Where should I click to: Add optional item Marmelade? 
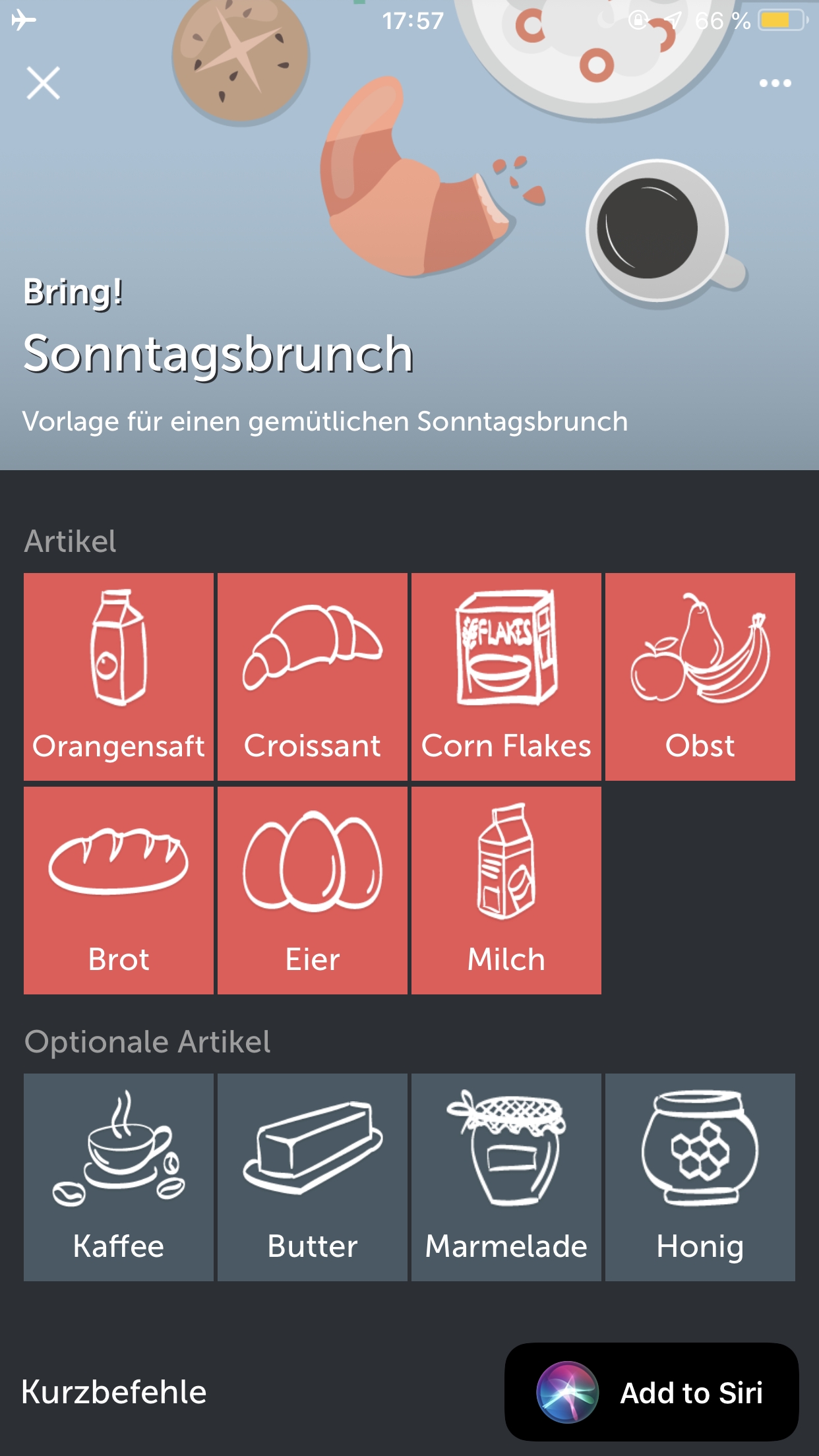[506, 1177]
